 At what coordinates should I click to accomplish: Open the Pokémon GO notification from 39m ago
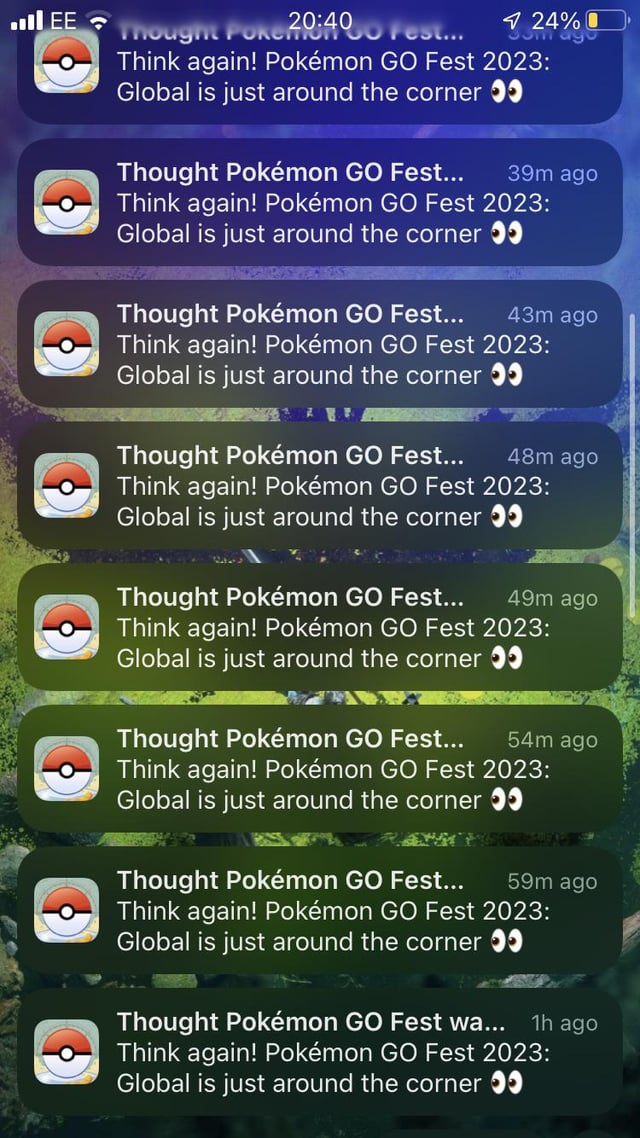[320, 202]
